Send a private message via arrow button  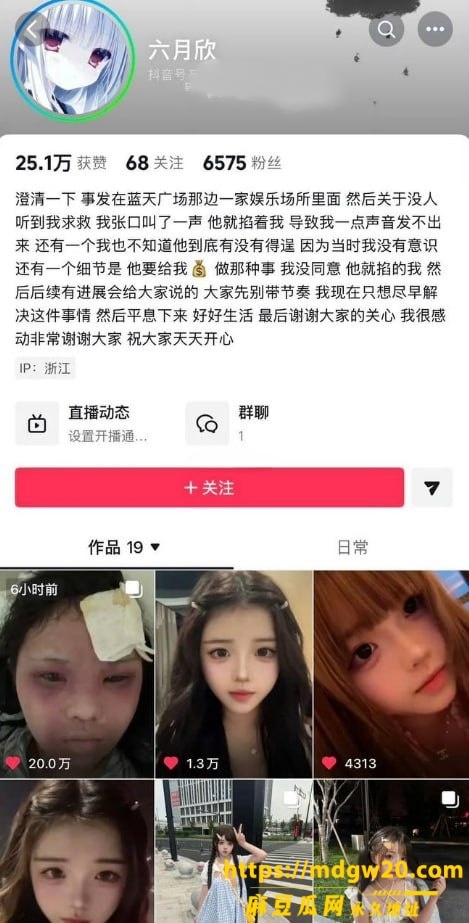point(432,487)
